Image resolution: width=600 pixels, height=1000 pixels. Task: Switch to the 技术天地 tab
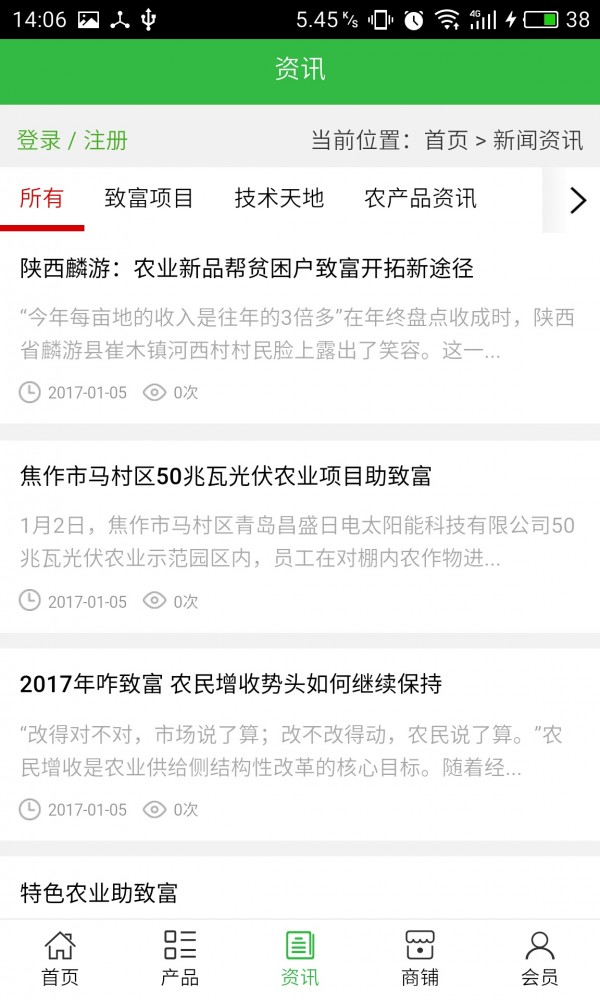(x=279, y=198)
